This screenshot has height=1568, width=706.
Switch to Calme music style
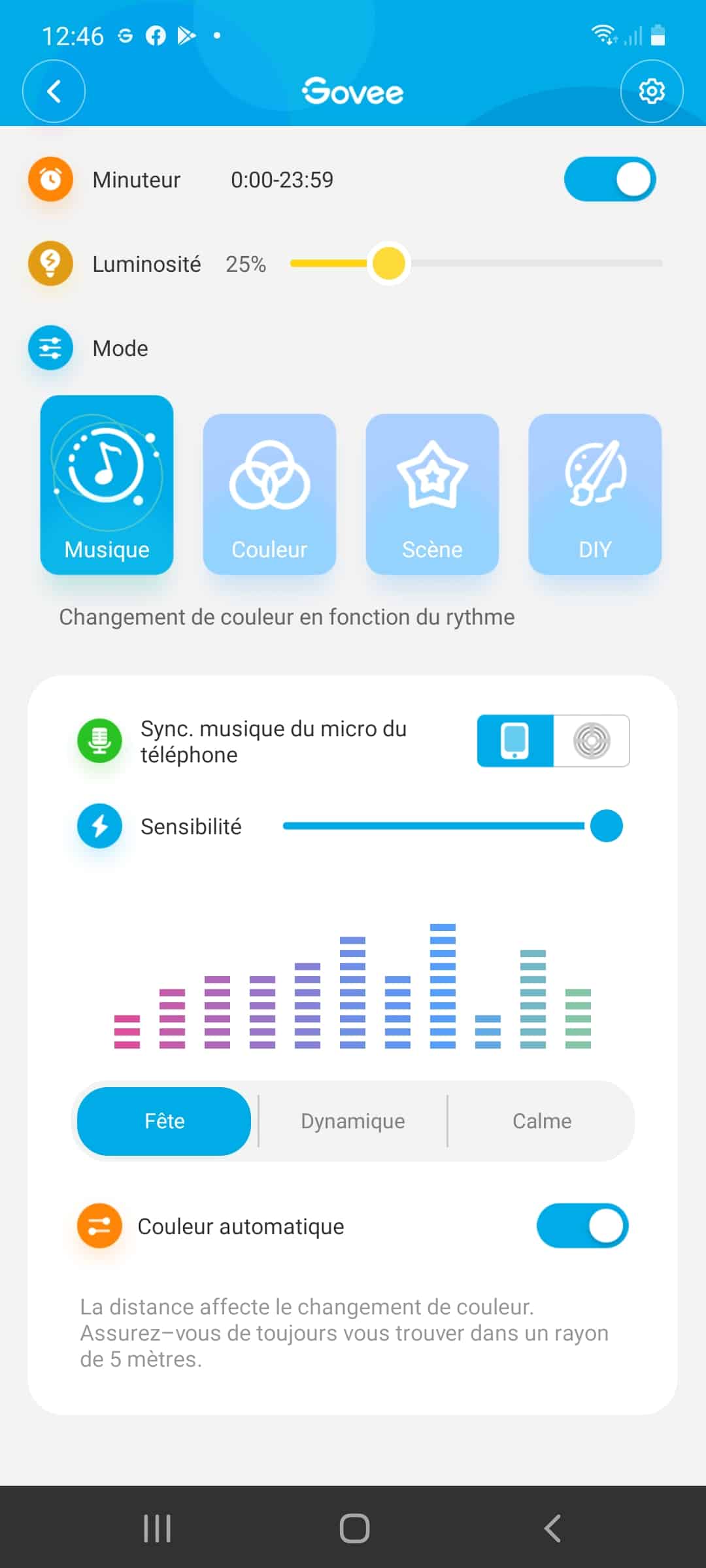coord(542,1121)
